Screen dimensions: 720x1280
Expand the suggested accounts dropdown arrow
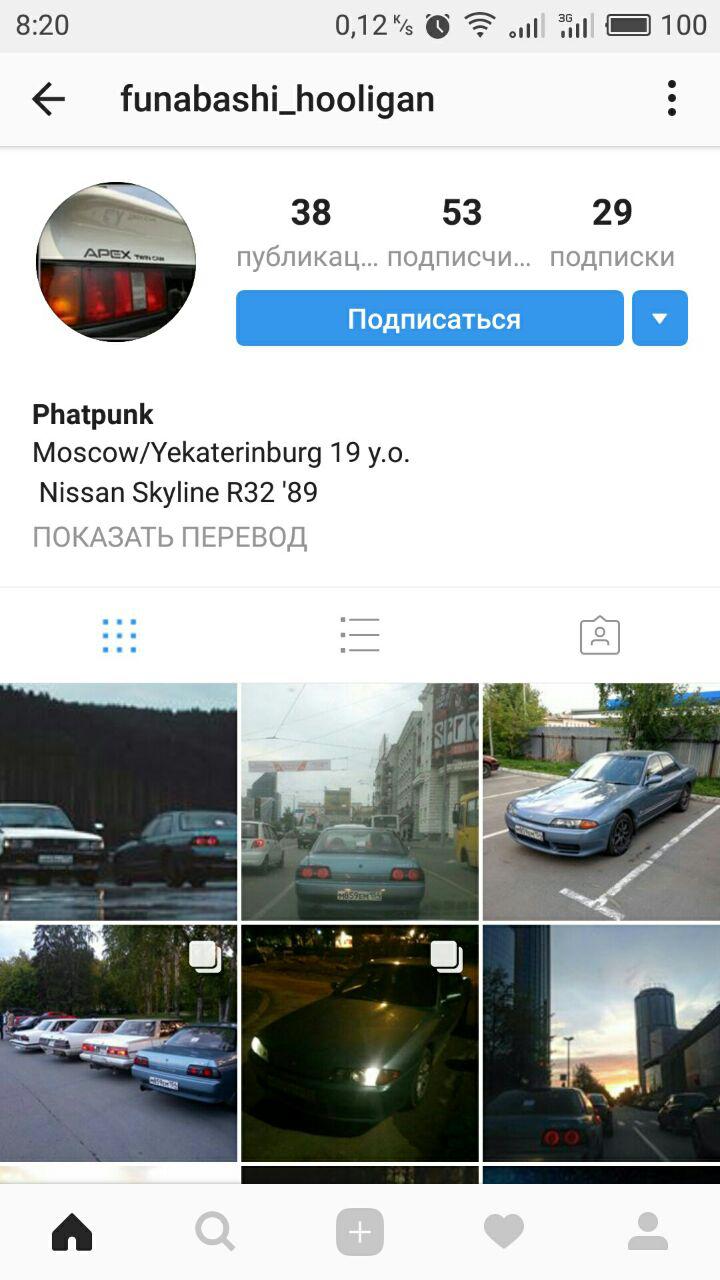point(660,318)
